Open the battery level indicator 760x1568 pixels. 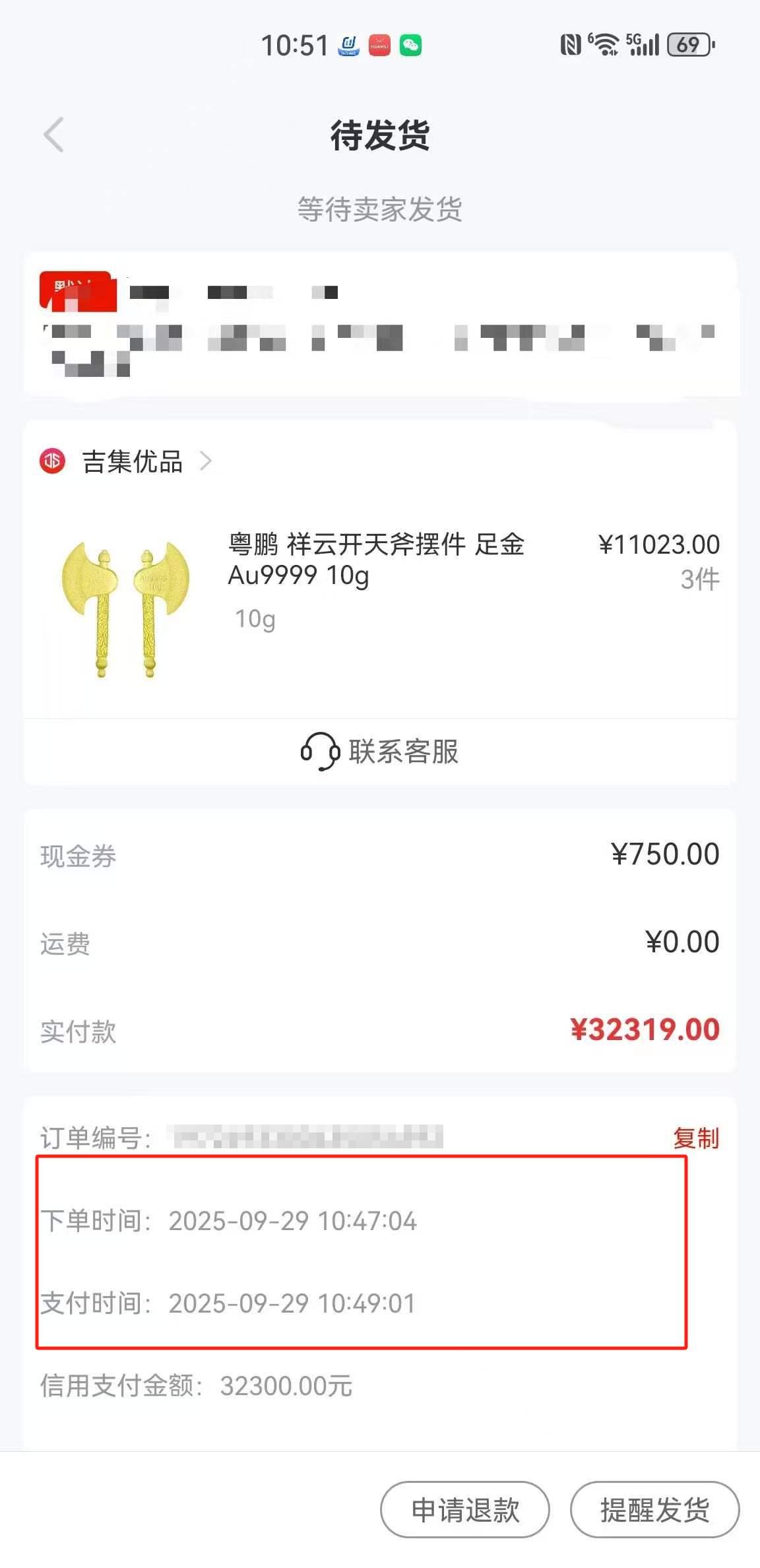coord(687,44)
